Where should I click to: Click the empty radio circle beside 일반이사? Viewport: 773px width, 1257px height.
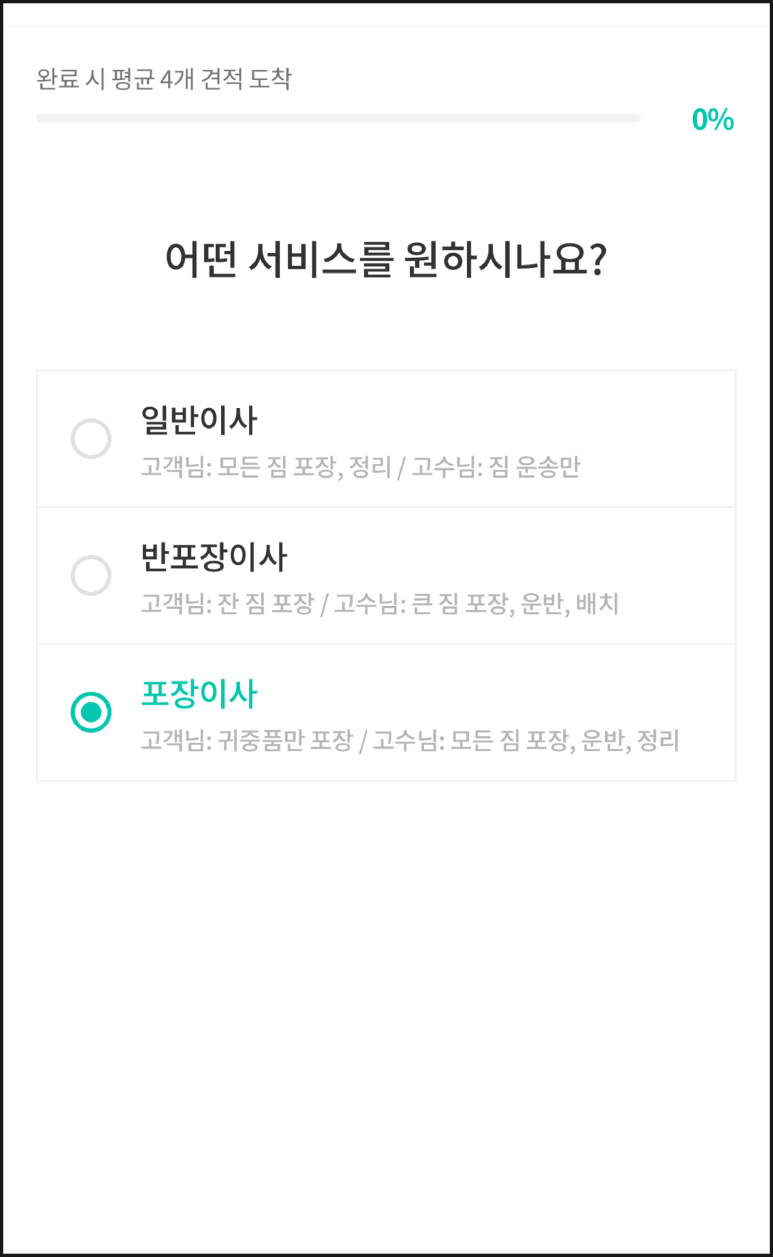click(90, 437)
